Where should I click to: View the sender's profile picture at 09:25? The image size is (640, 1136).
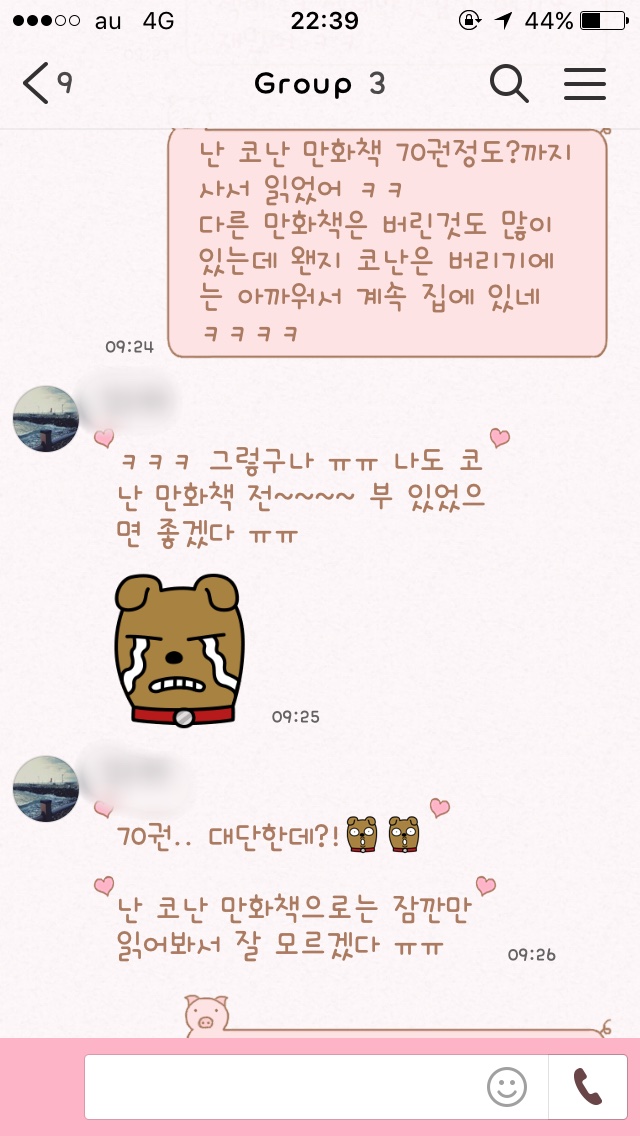[x=46, y=419]
